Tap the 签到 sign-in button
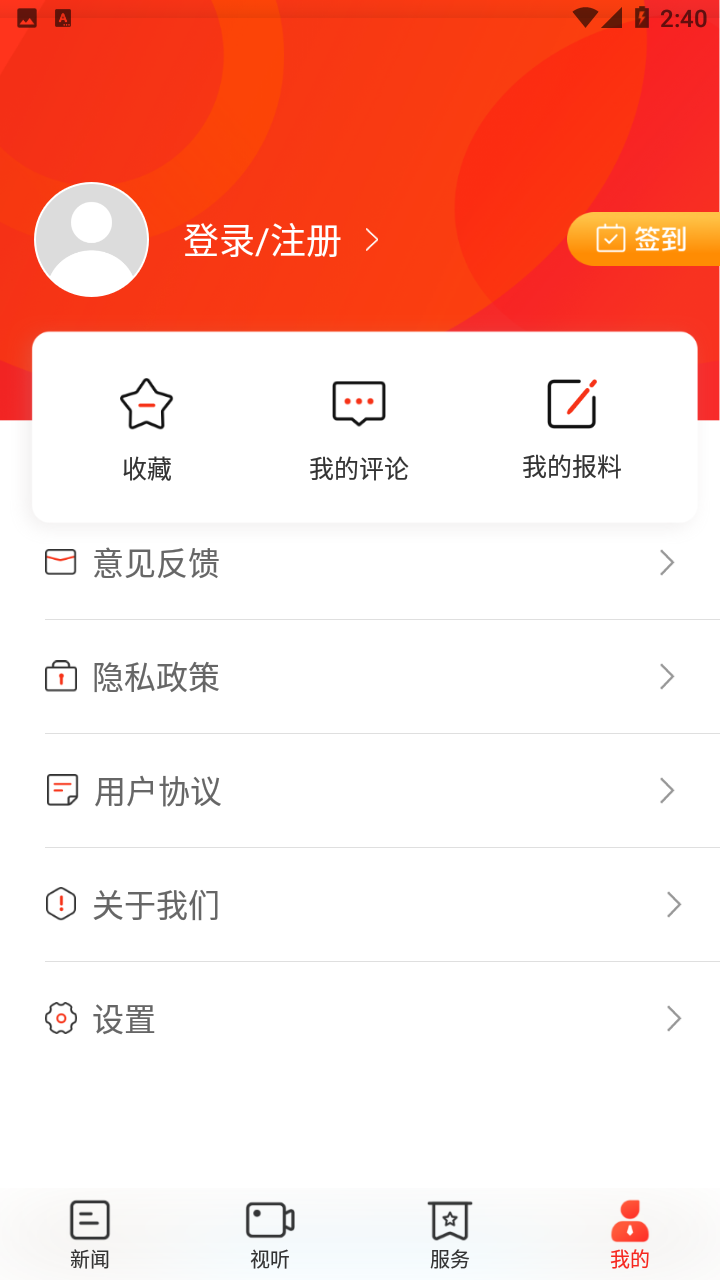This screenshot has width=720, height=1280. coord(650,239)
